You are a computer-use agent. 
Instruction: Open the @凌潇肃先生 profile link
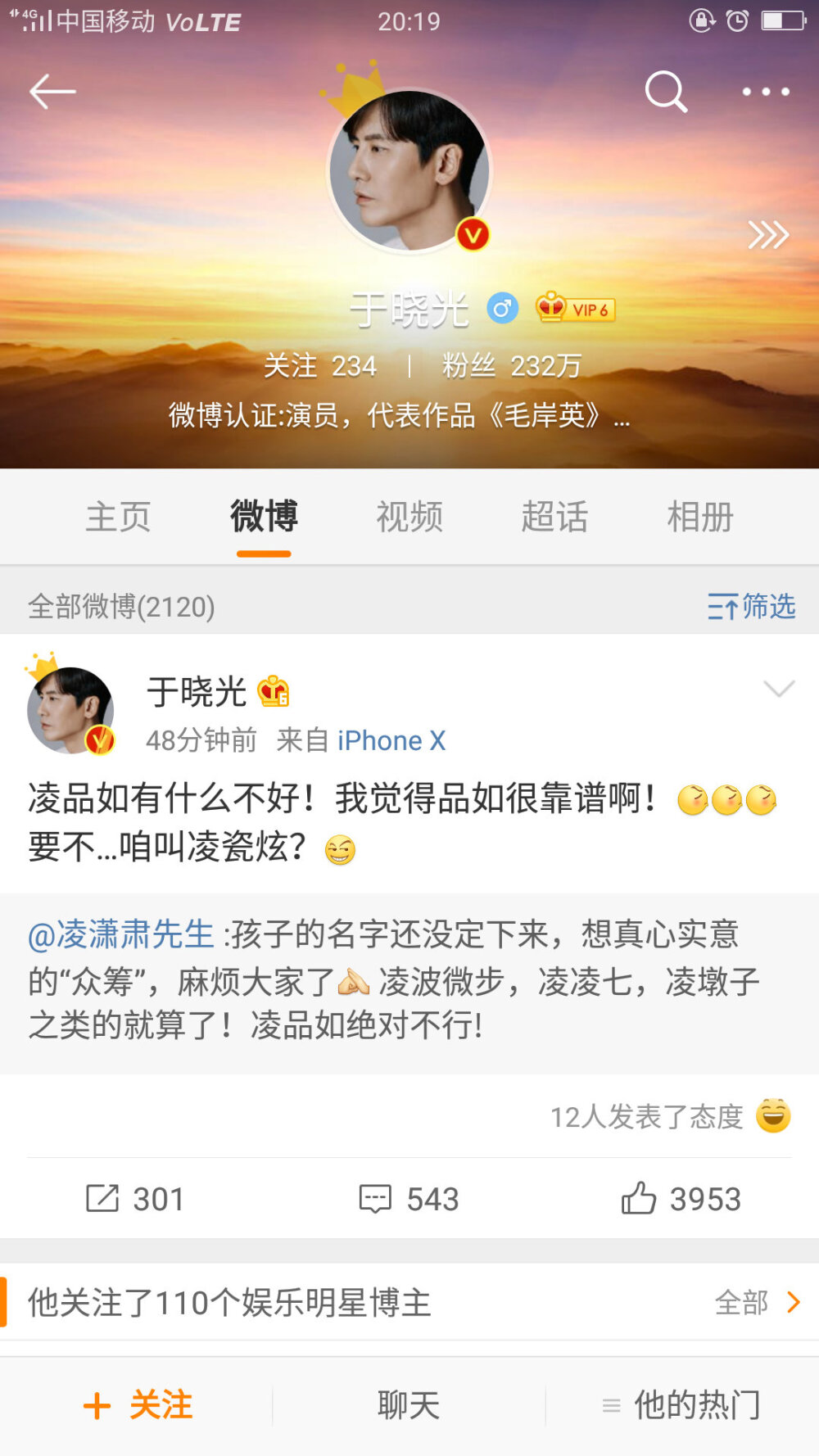120,934
